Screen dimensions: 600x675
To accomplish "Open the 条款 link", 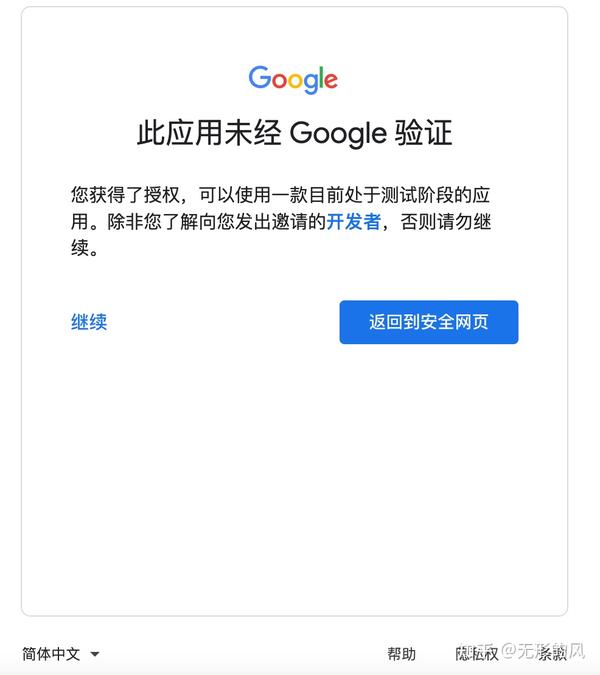I will [x=551, y=654].
